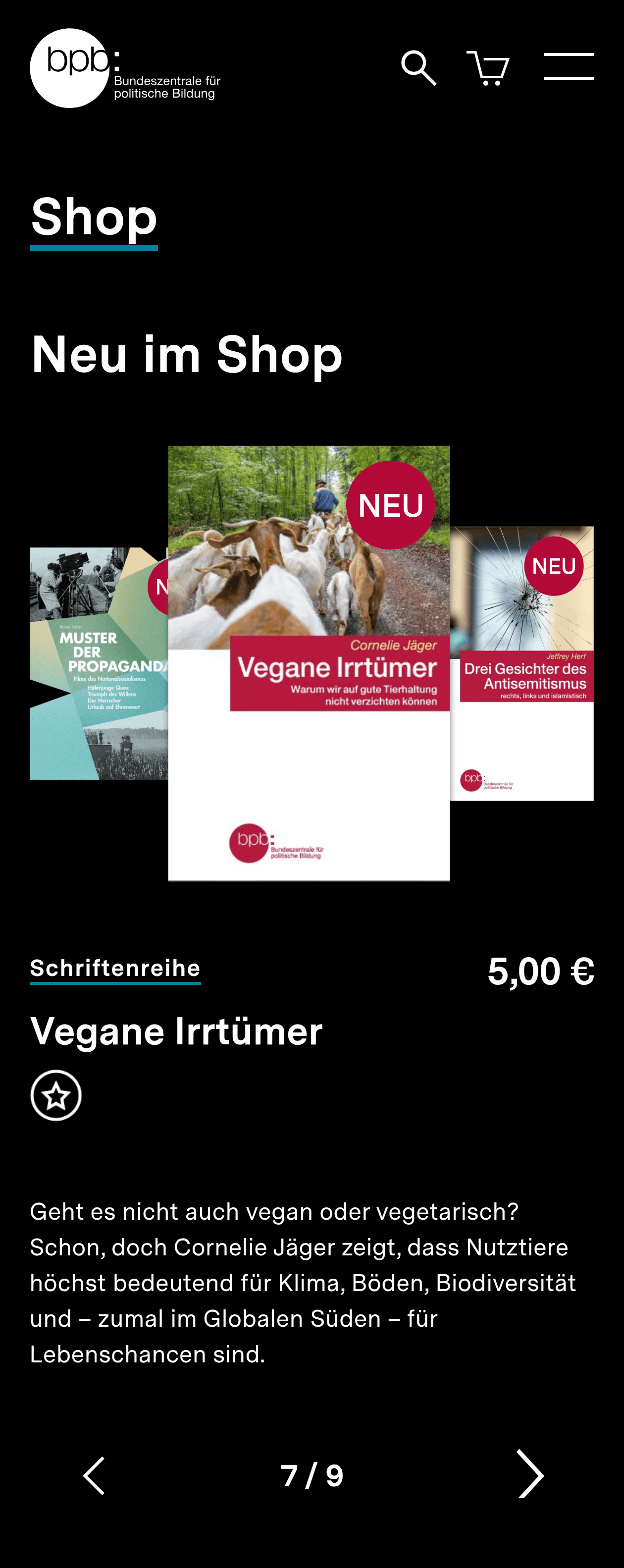Image resolution: width=624 pixels, height=1568 pixels.
Task: Follow the Shop heading link
Action: coord(94,217)
